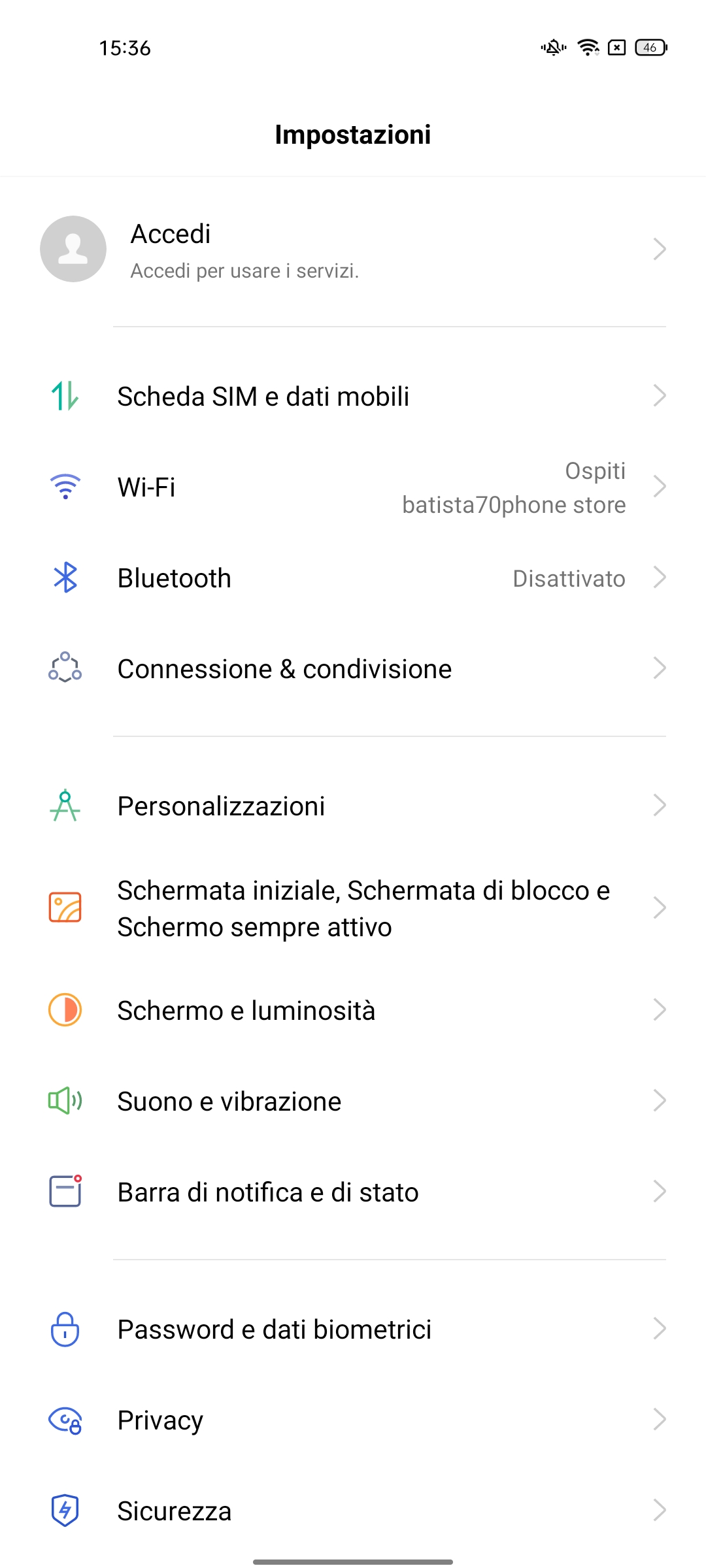Open the Accedi sign-in row
Image resolution: width=706 pixels, height=1568 pixels.
coord(353,250)
